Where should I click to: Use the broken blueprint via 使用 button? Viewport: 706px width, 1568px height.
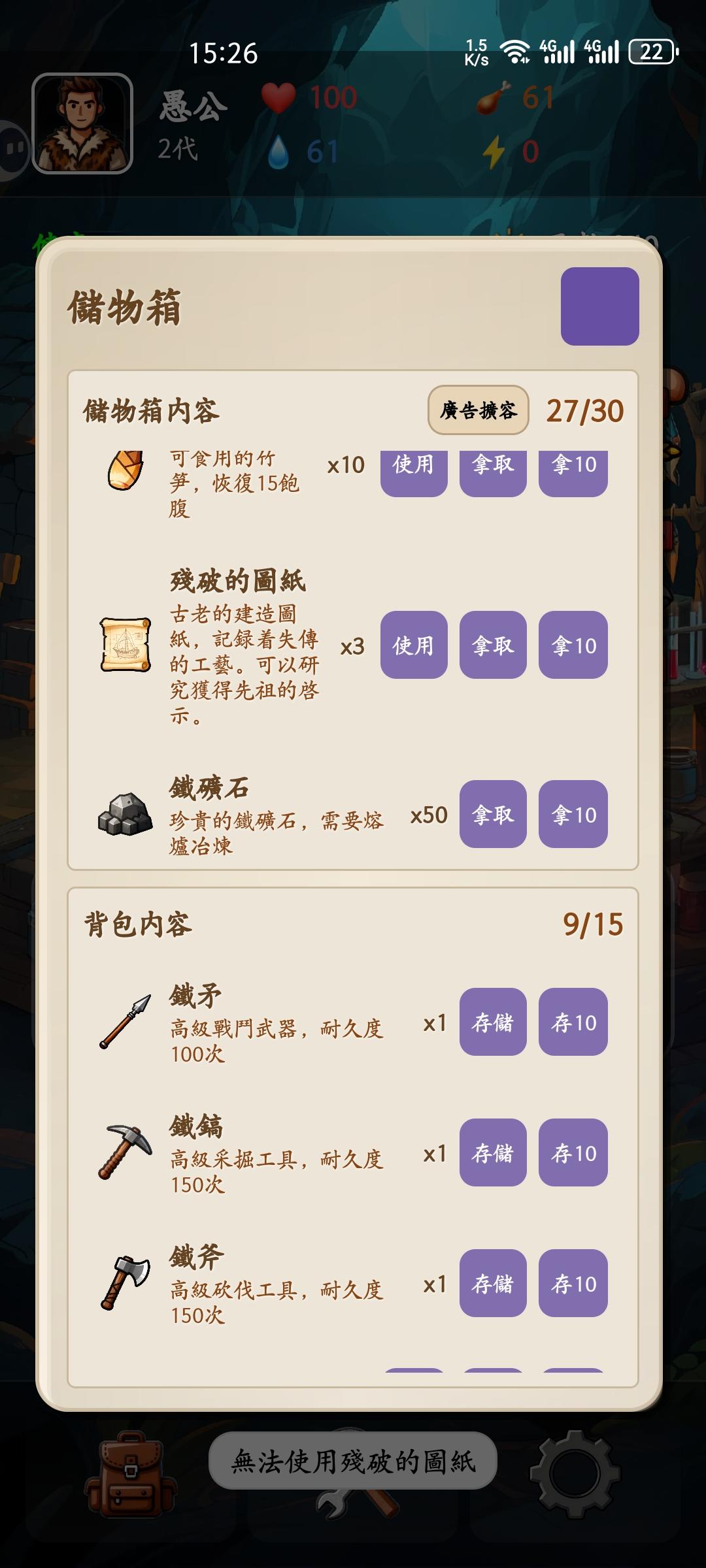413,646
